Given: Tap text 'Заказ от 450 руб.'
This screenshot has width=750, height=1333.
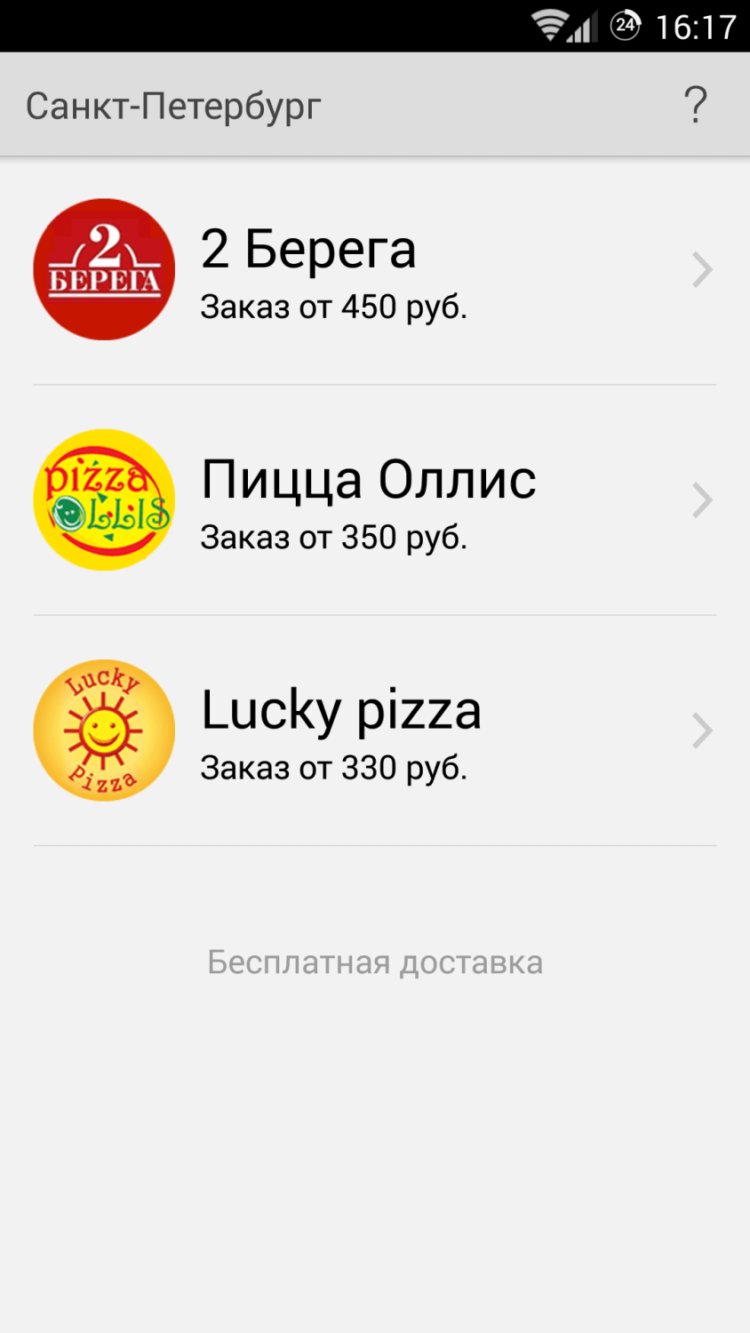Looking at the screenshot, I should 333,306.
